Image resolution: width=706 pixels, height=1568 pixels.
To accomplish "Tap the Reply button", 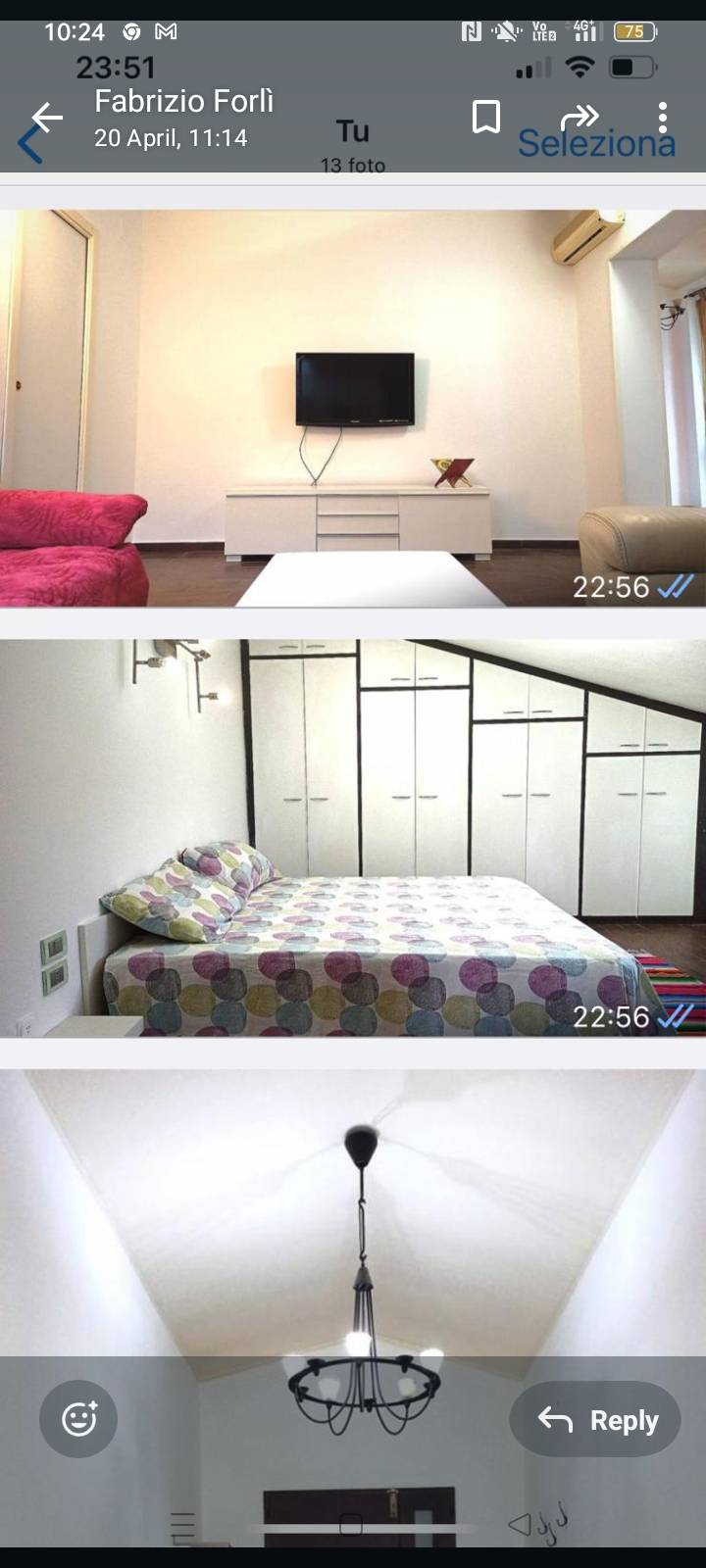I will [595, 1419].
